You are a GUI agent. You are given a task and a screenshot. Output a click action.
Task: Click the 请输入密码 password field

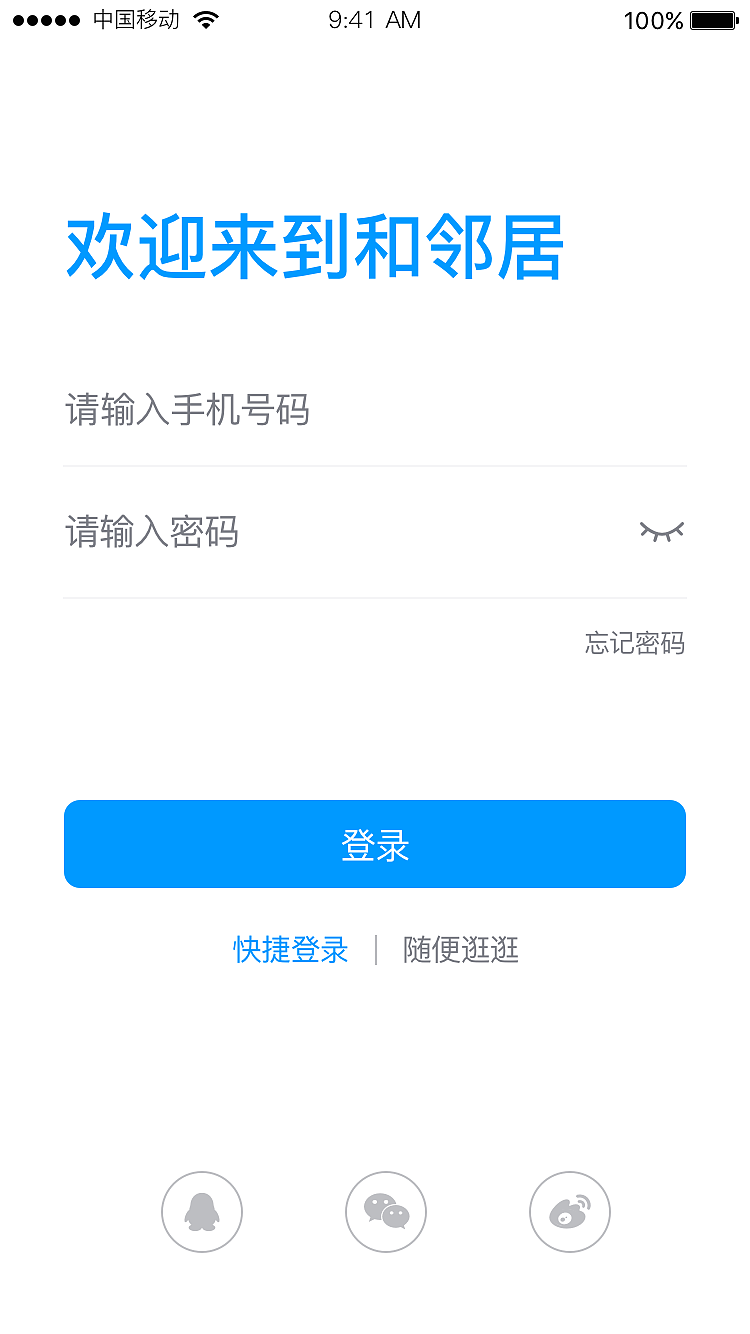click(150, 533)
